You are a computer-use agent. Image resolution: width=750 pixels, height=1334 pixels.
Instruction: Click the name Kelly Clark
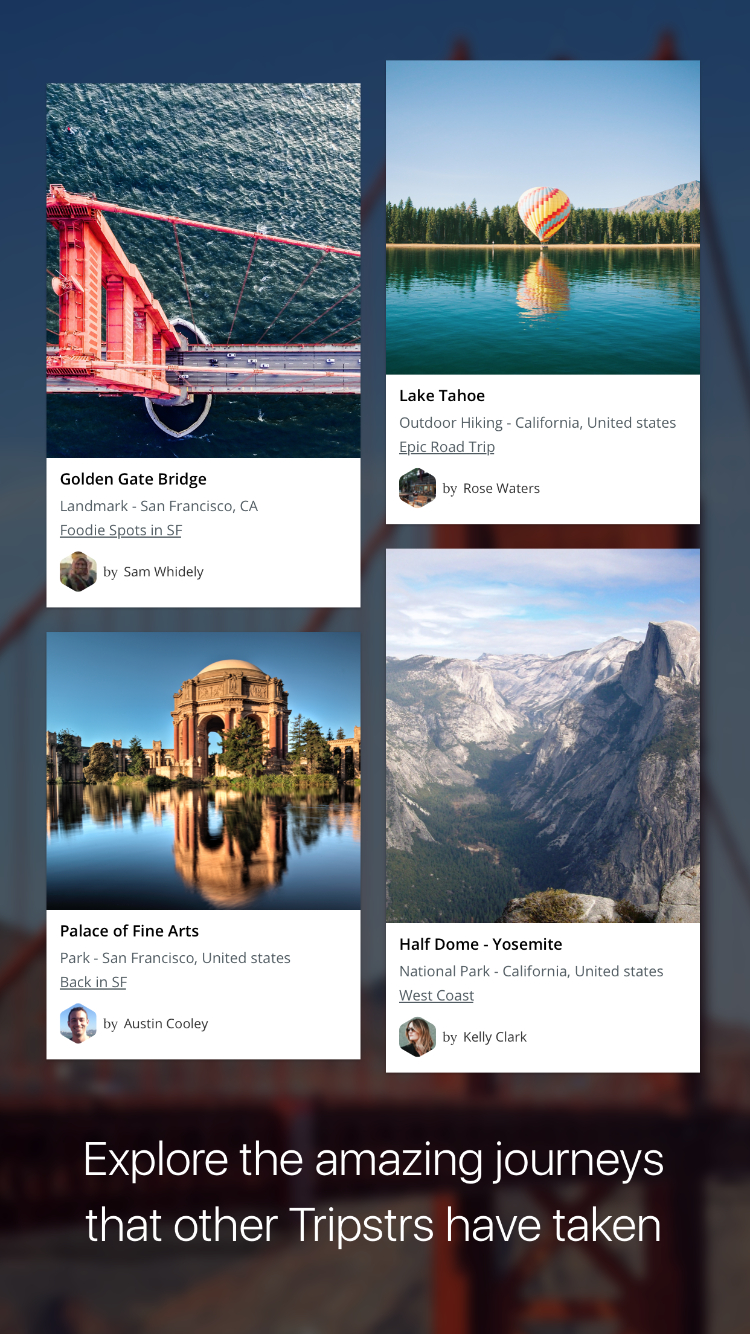[x=495, y=1037]
